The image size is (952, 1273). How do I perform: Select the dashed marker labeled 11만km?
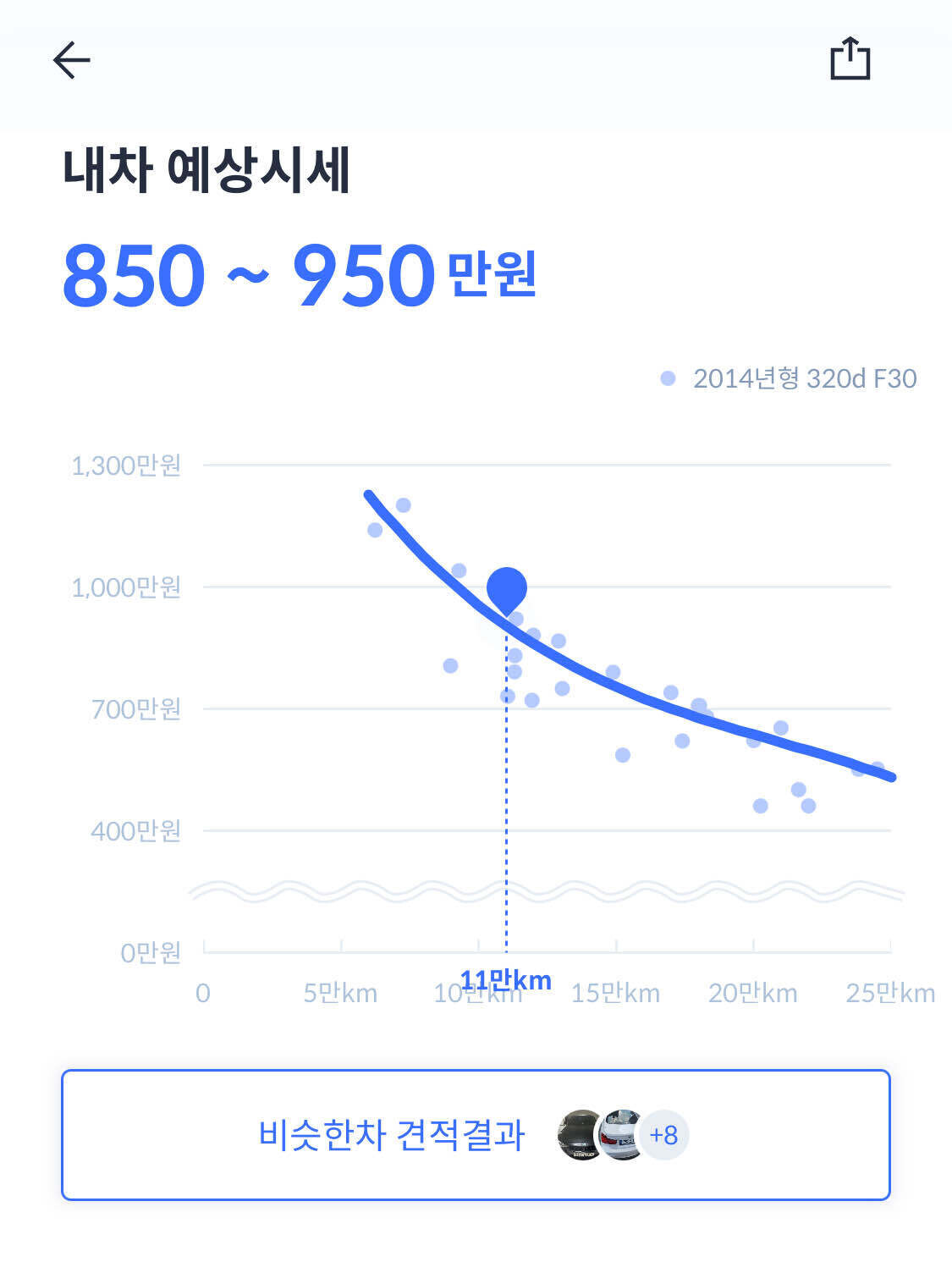[506, 980]
